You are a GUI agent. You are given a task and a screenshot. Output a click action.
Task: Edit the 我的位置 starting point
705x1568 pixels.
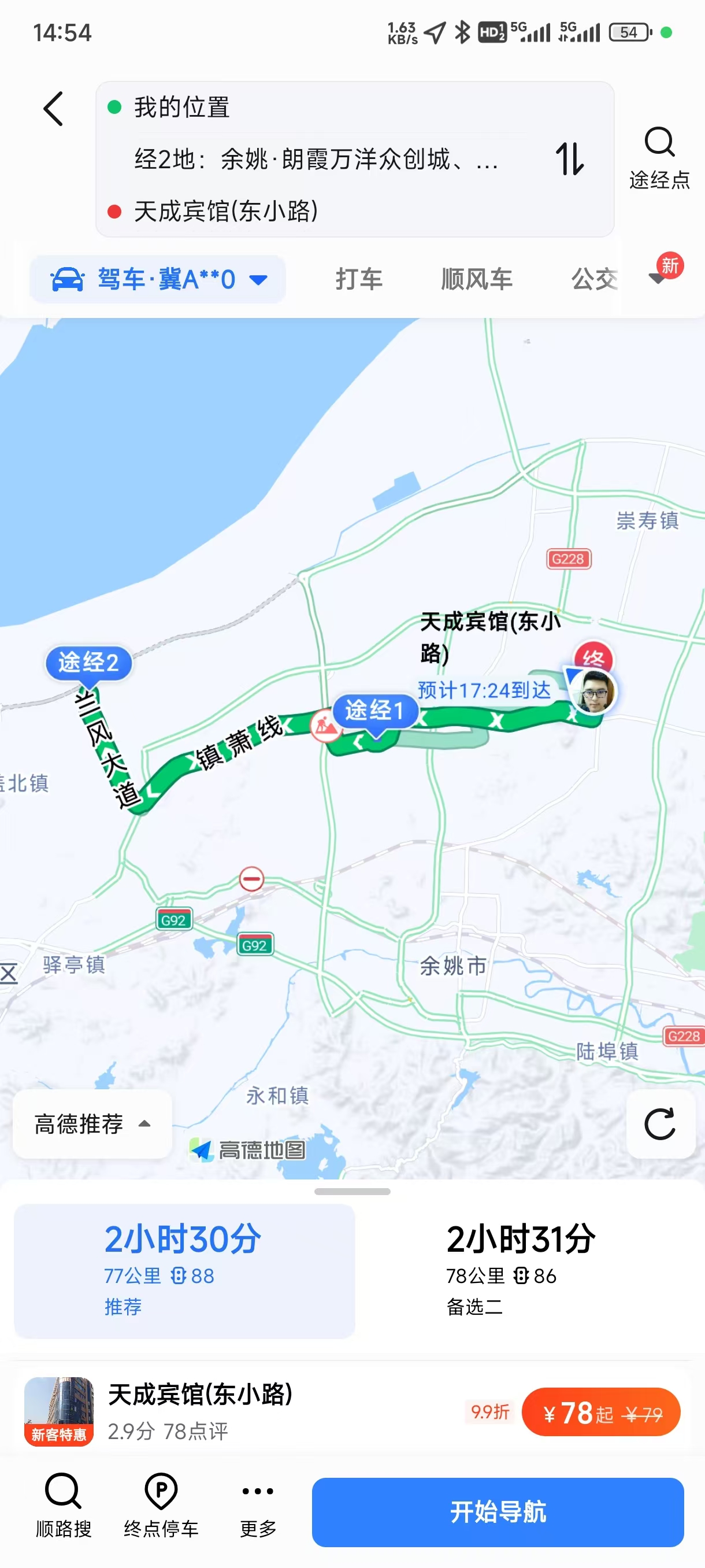click(182, 108)
